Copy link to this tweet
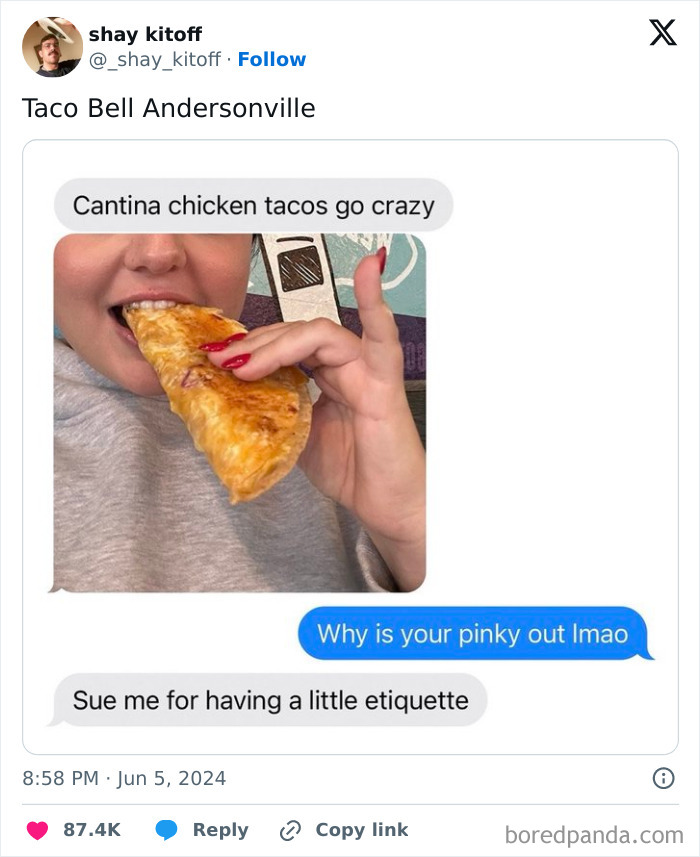Image resolution: width=700 pixels, height=857 pixels. click(x=344, y=830)
